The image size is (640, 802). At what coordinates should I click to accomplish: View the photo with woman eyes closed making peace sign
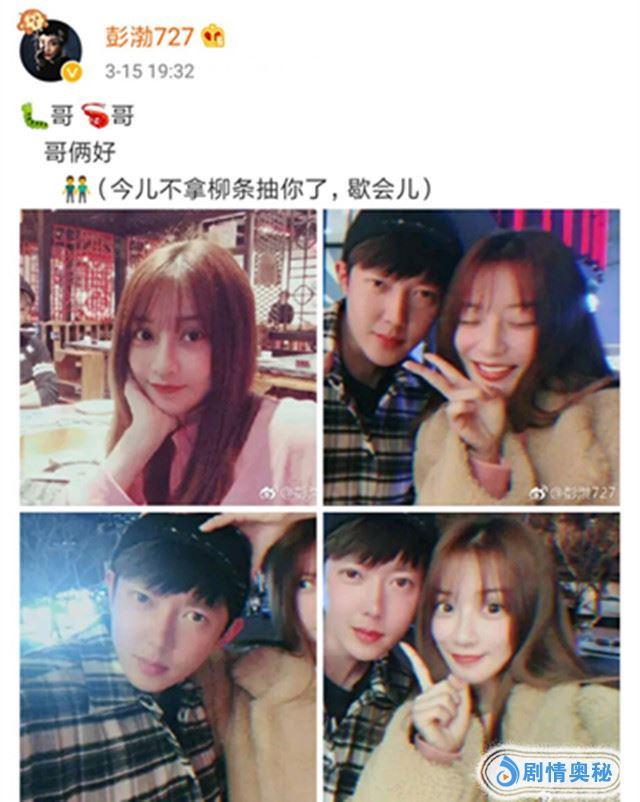point(470,356)
